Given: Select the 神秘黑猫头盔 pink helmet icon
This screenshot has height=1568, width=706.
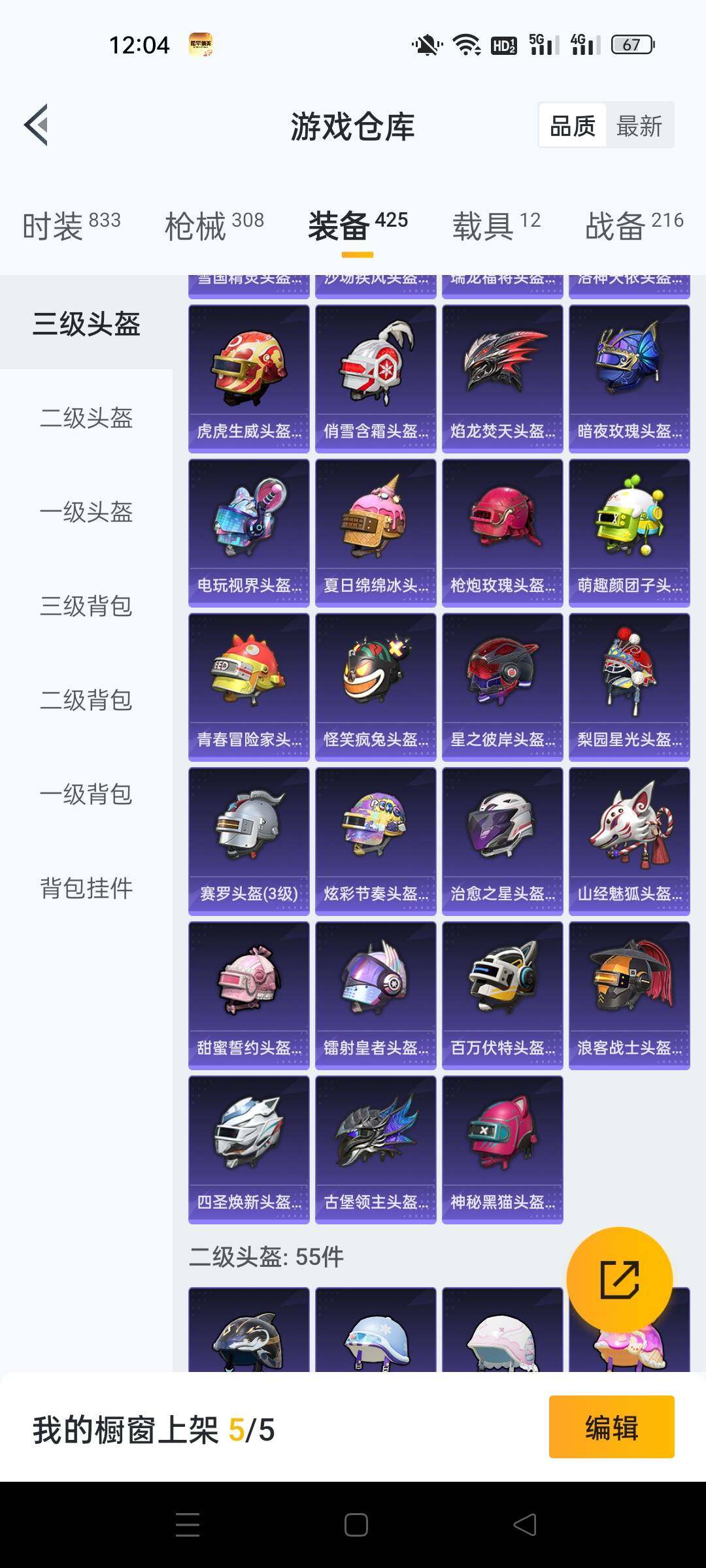Looking at the screenshot, I should coord(502,1135).
